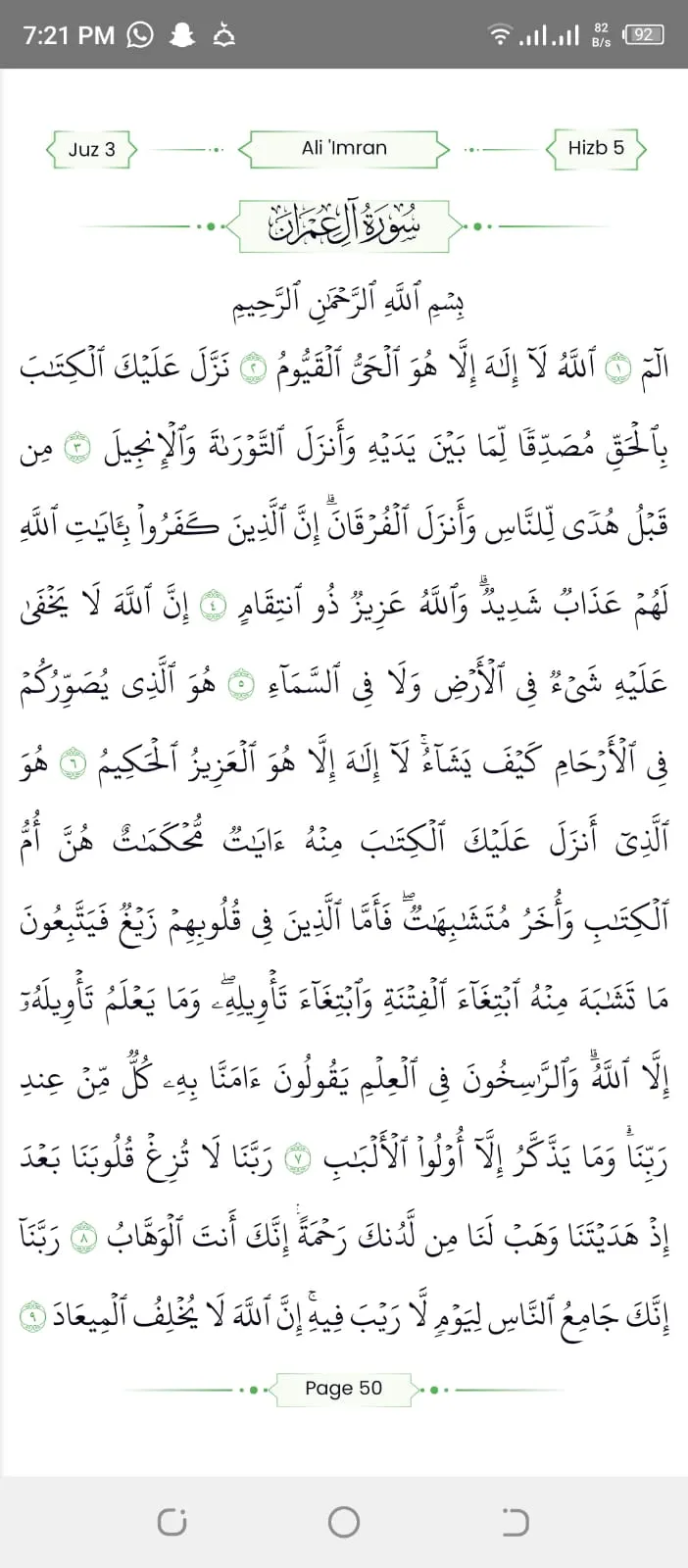Open the Ali 'Imran surah selector

coord(344,148)
